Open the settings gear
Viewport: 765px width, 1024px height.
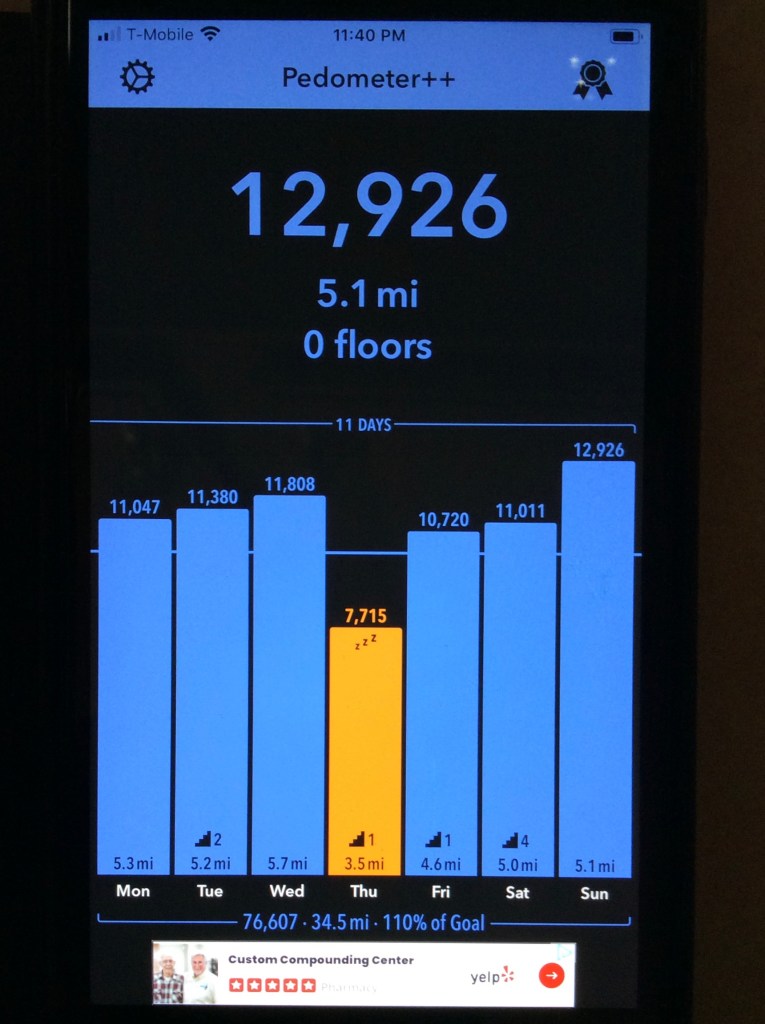[137, 77]
